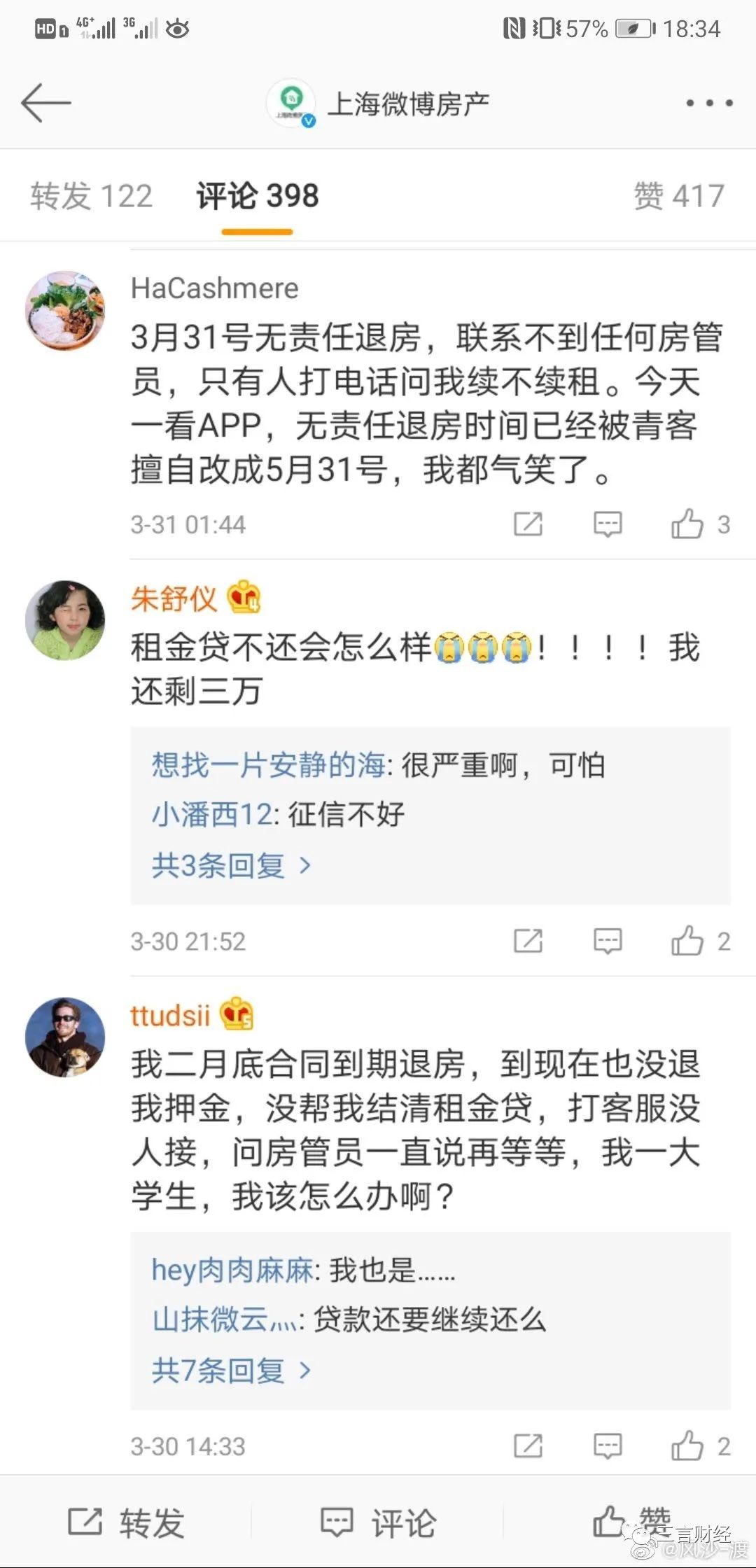The width and height of the screenshot is (756, 1568).
Task: Open HaCashmere's profile avatar
Action: pos(65,311)
